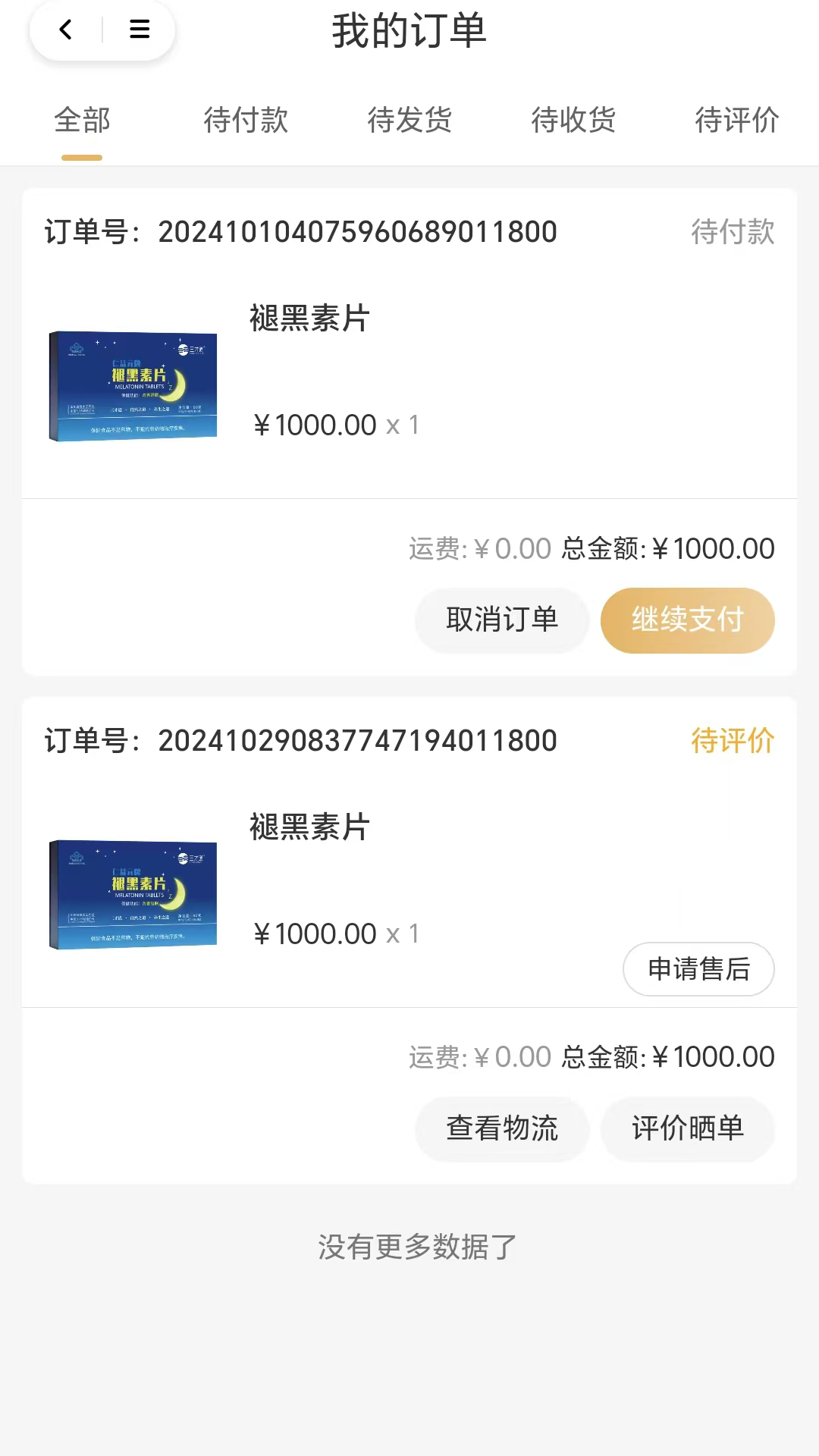
Task: Continue payment with 继续支付
Action: click(x=687, y=620)
